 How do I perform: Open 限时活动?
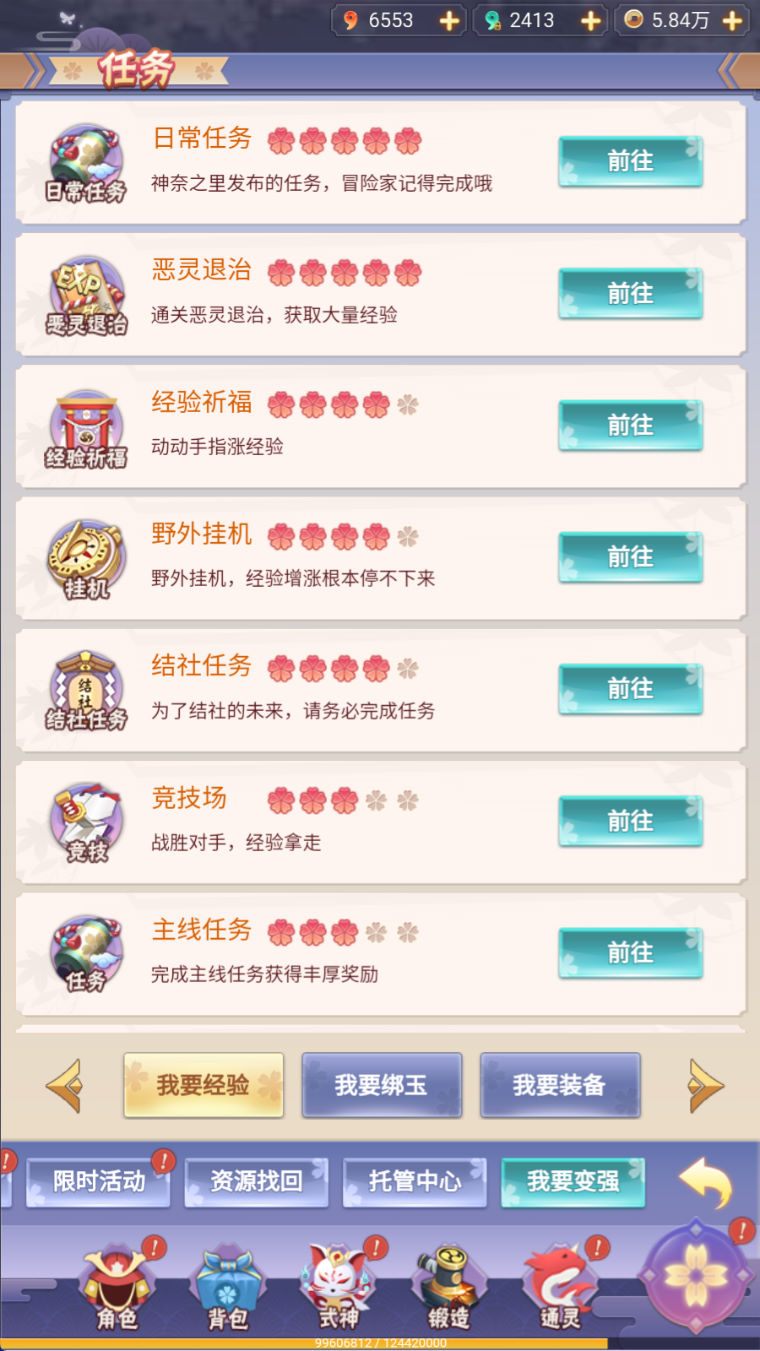click(98, 1182)
